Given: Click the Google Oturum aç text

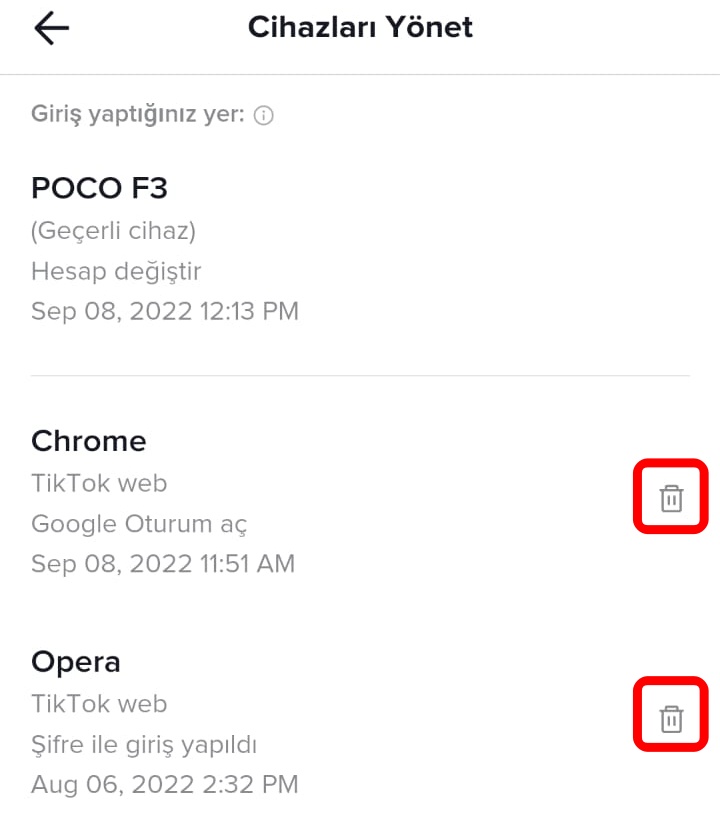Looking at the screenshot, I should [141, 523].
